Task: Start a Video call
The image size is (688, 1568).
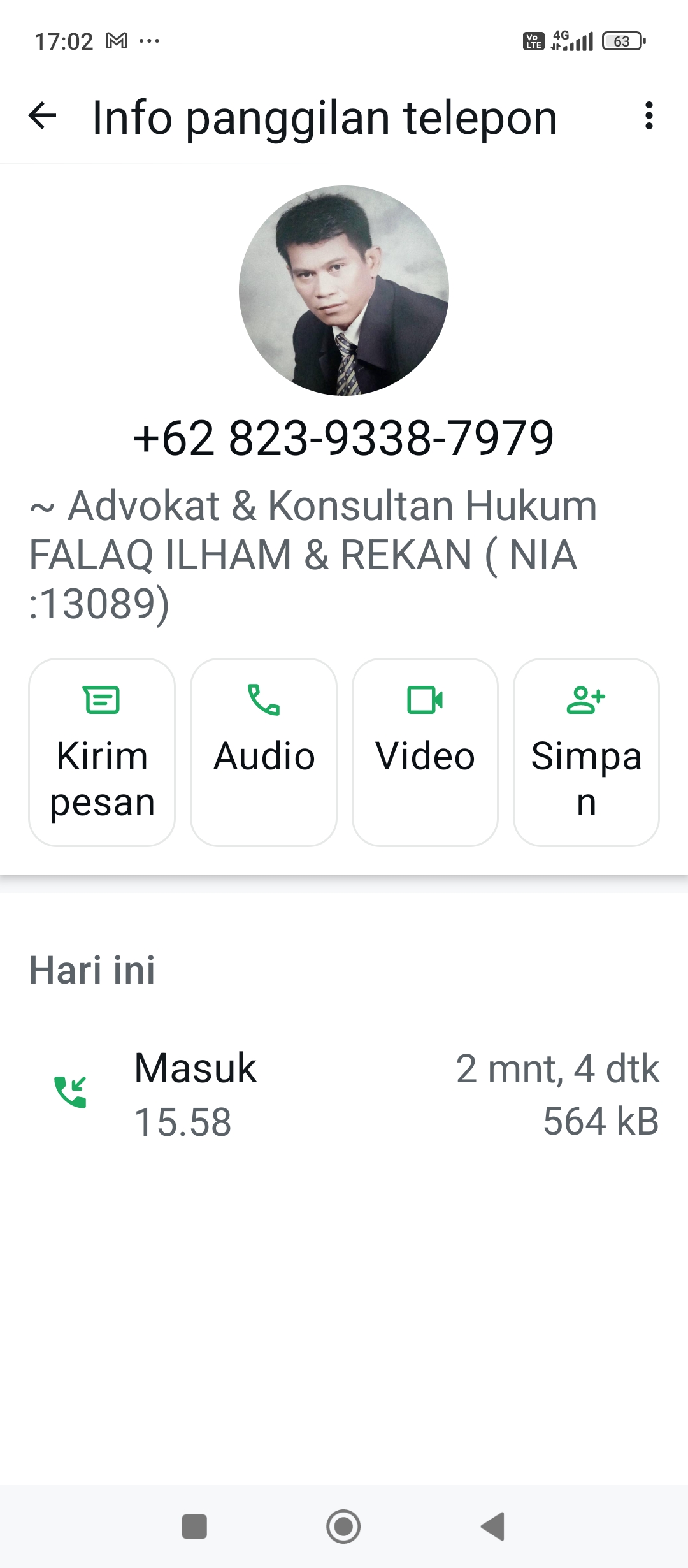Action: coord(425,752)
